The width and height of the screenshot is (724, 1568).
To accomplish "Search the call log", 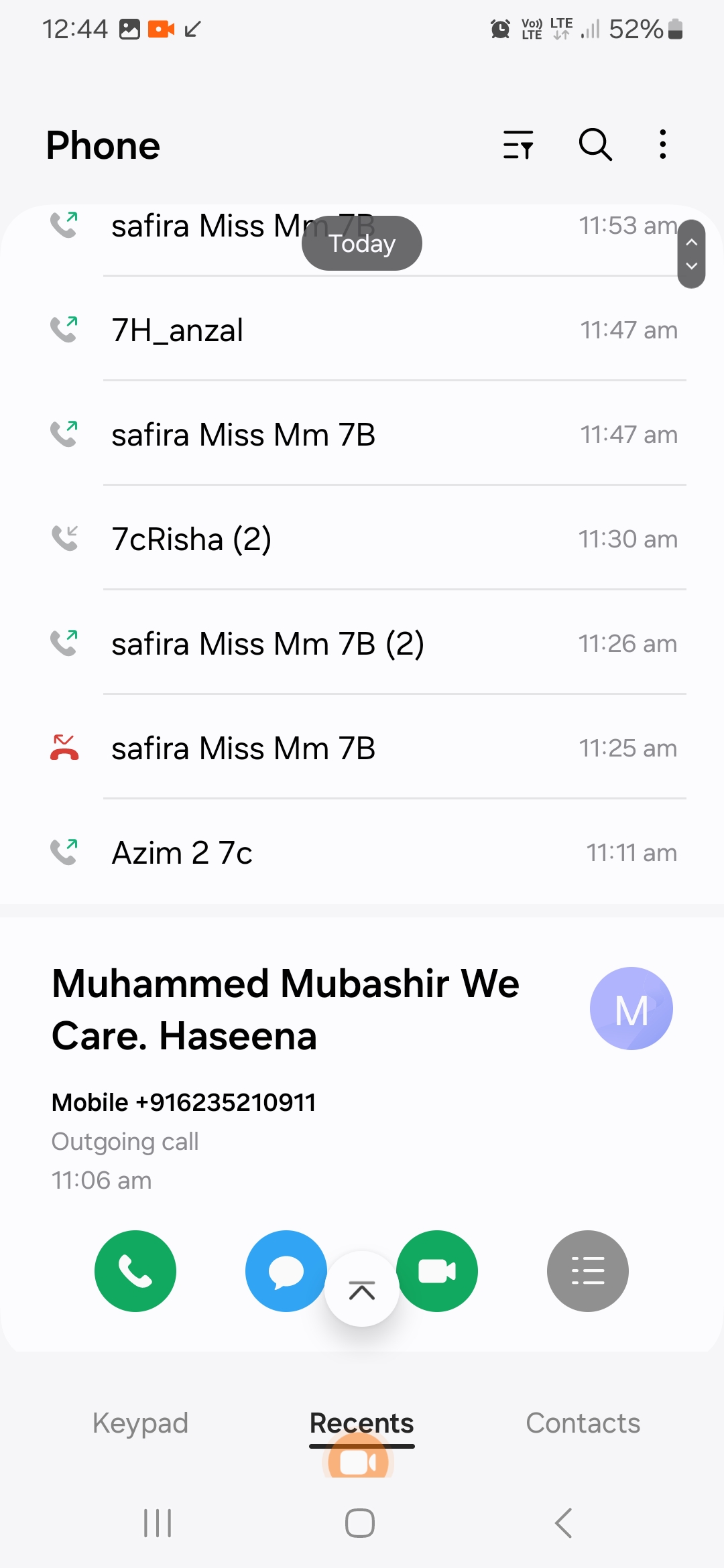I will click(x=595, y=145).
